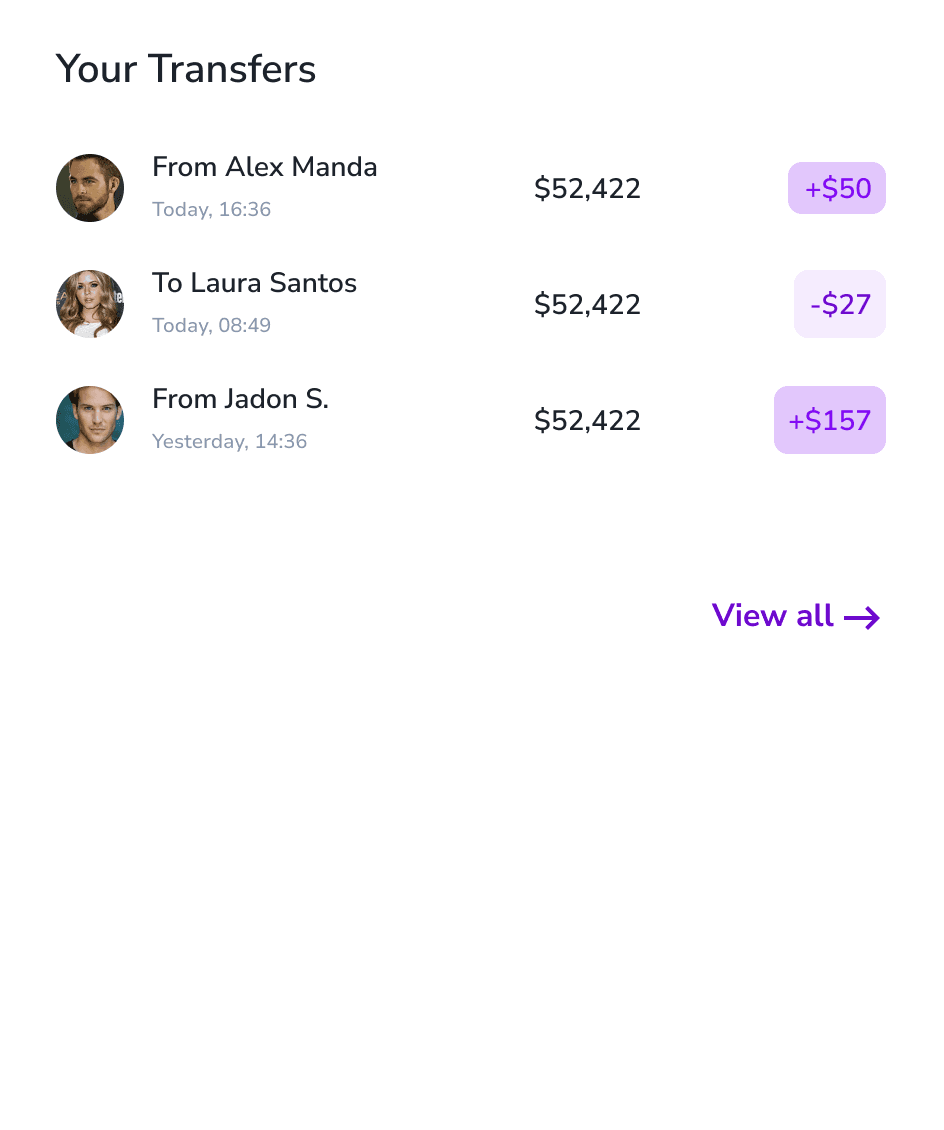Tap the View all link
The height and width of the screenshot is (1130, 944).
796,616
